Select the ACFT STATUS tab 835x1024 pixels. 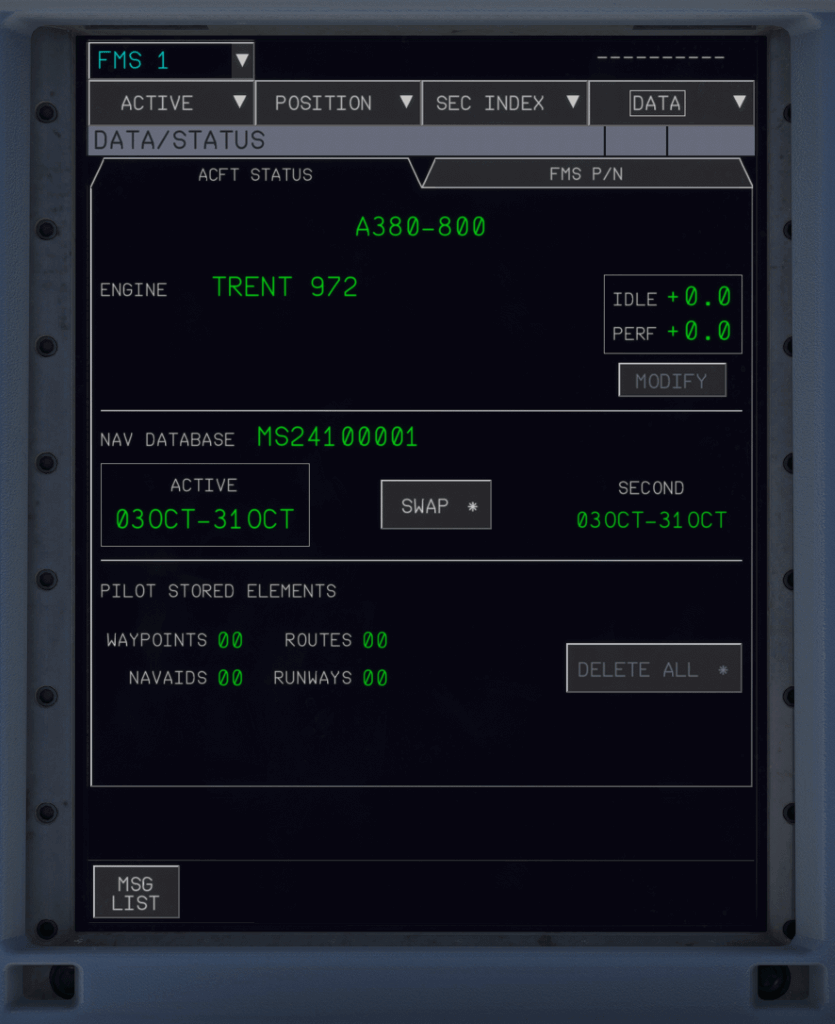(254, 174)
